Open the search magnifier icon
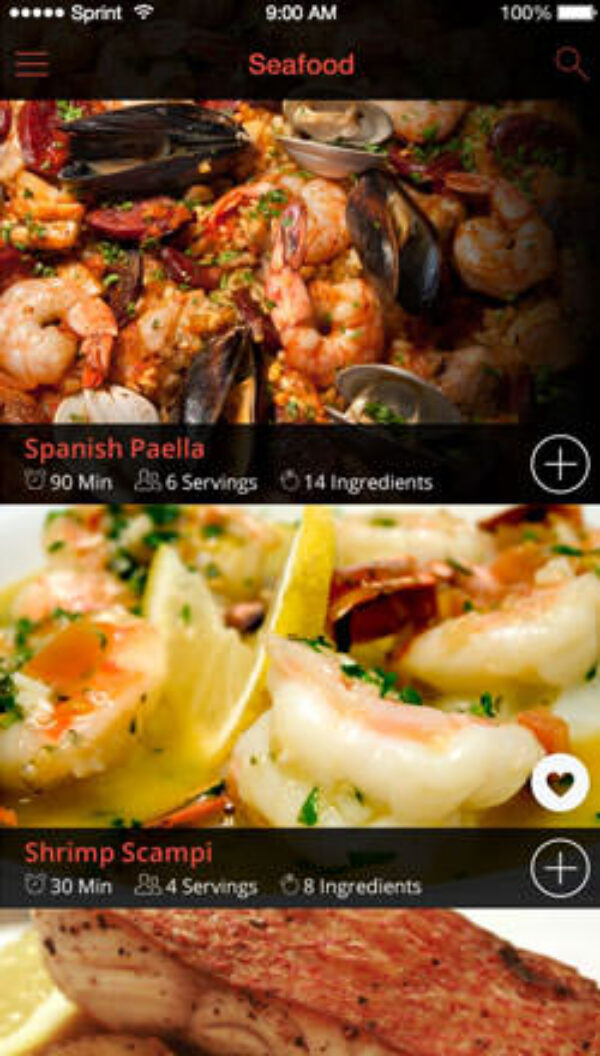600x1056 pixels. point(571,64)
